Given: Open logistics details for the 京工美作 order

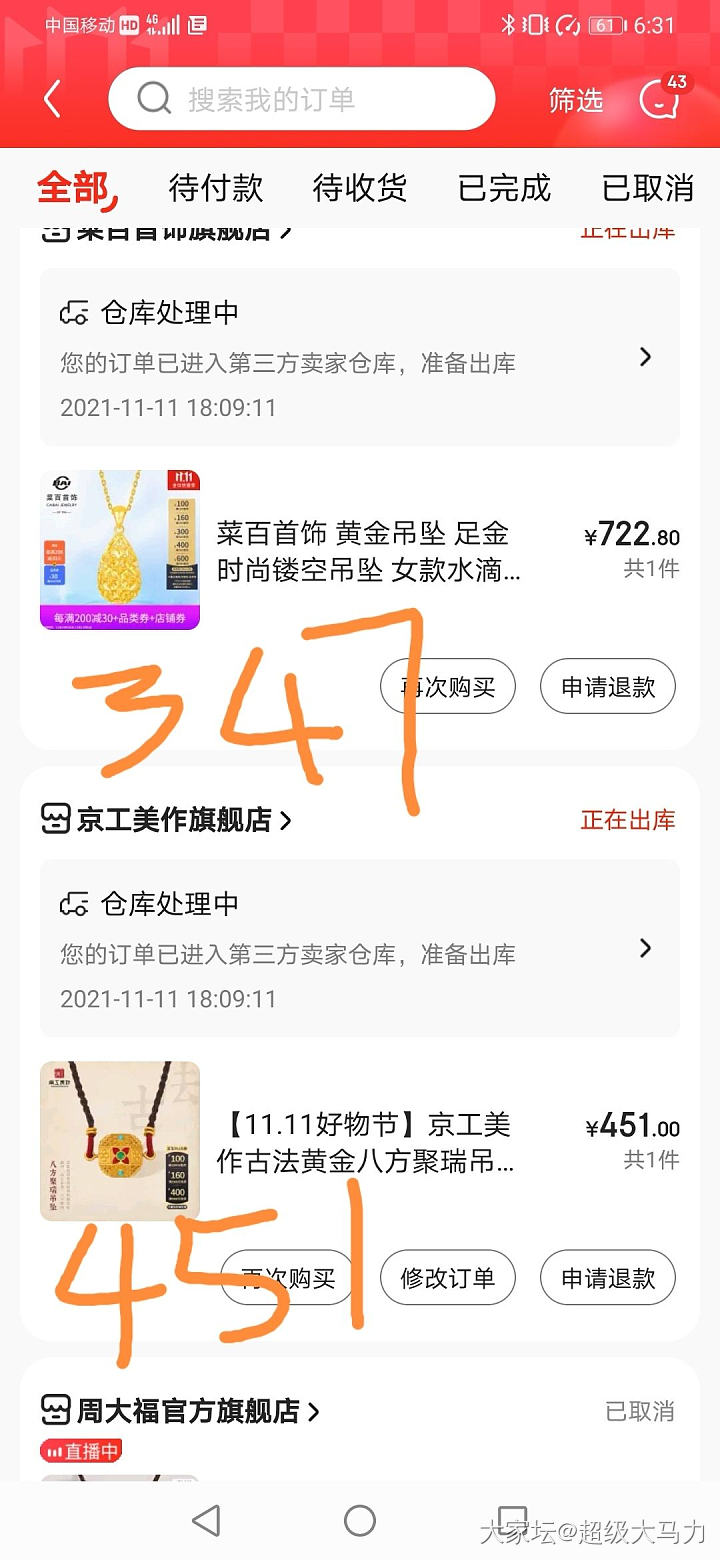Looking at the screenshot, I should click(360, 948).
